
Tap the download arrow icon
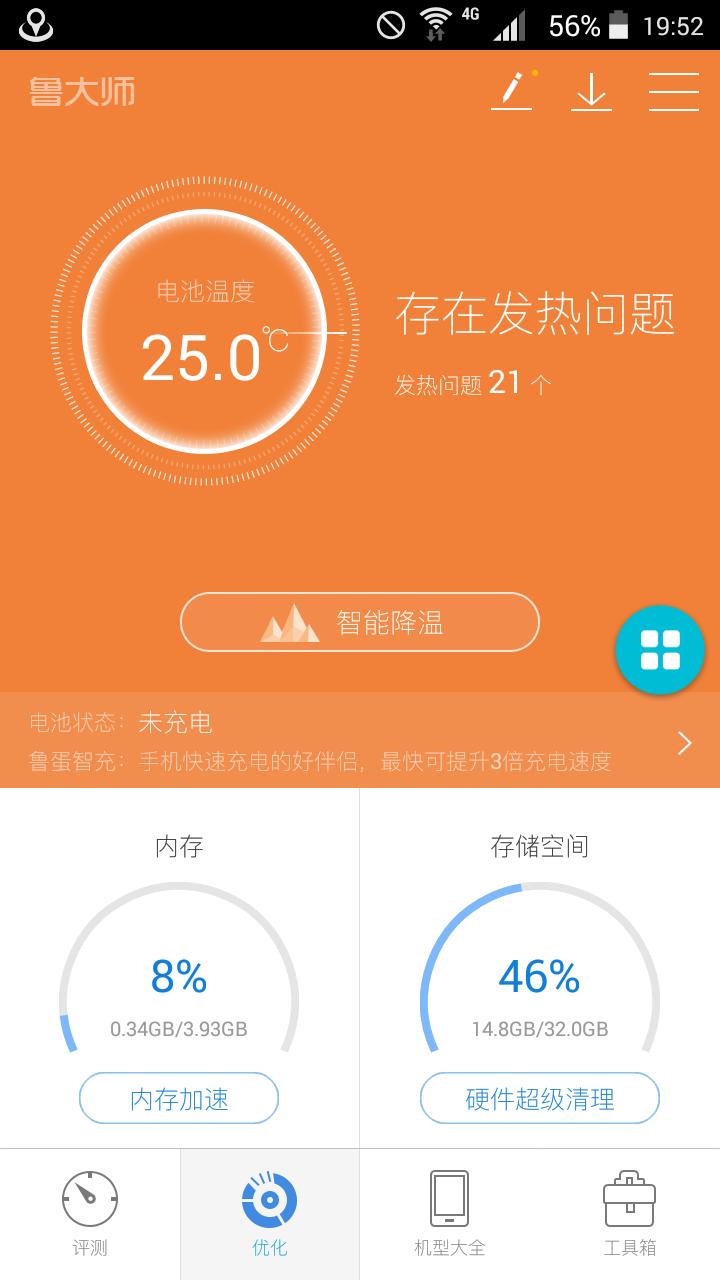pyautogui.click(x=591, y=91)
